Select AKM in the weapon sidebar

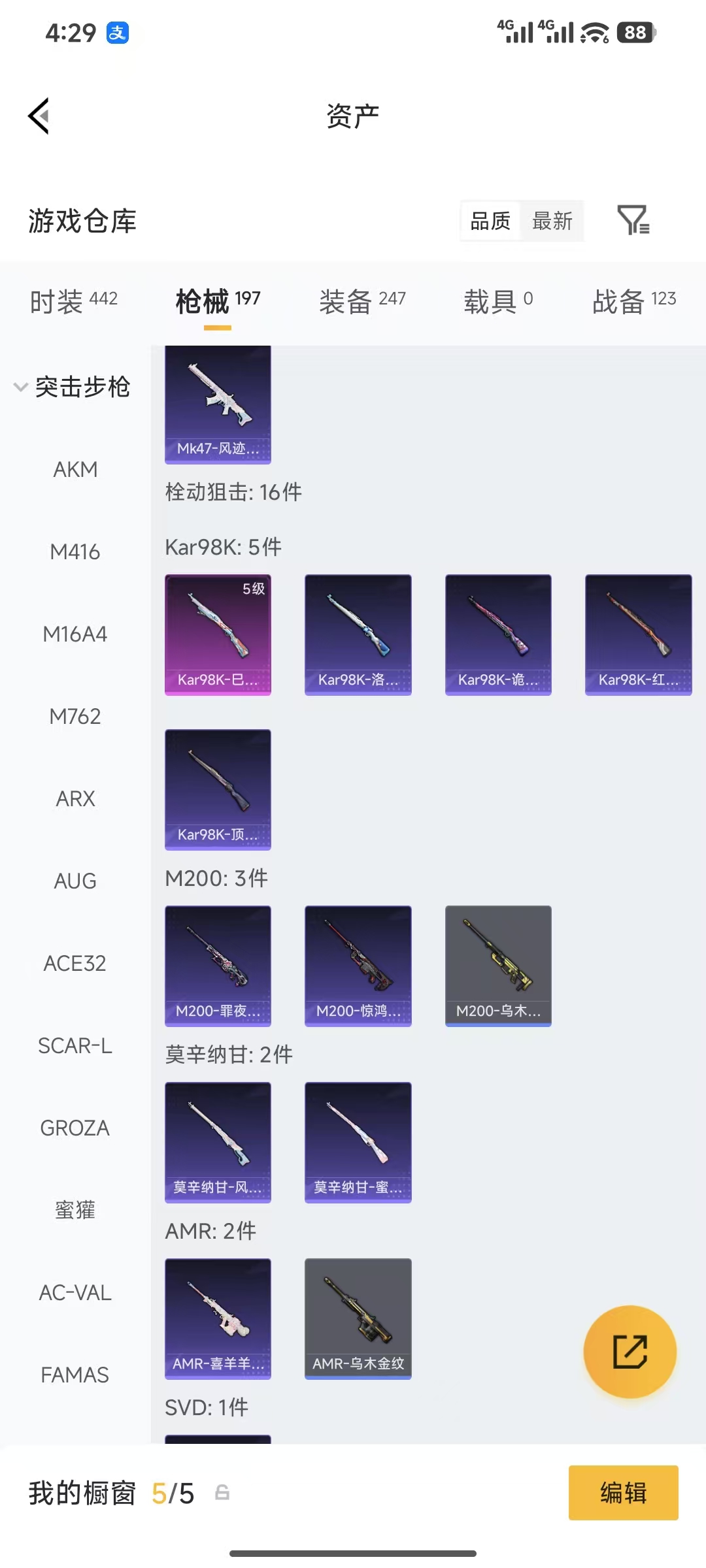[x=75, y=469]
